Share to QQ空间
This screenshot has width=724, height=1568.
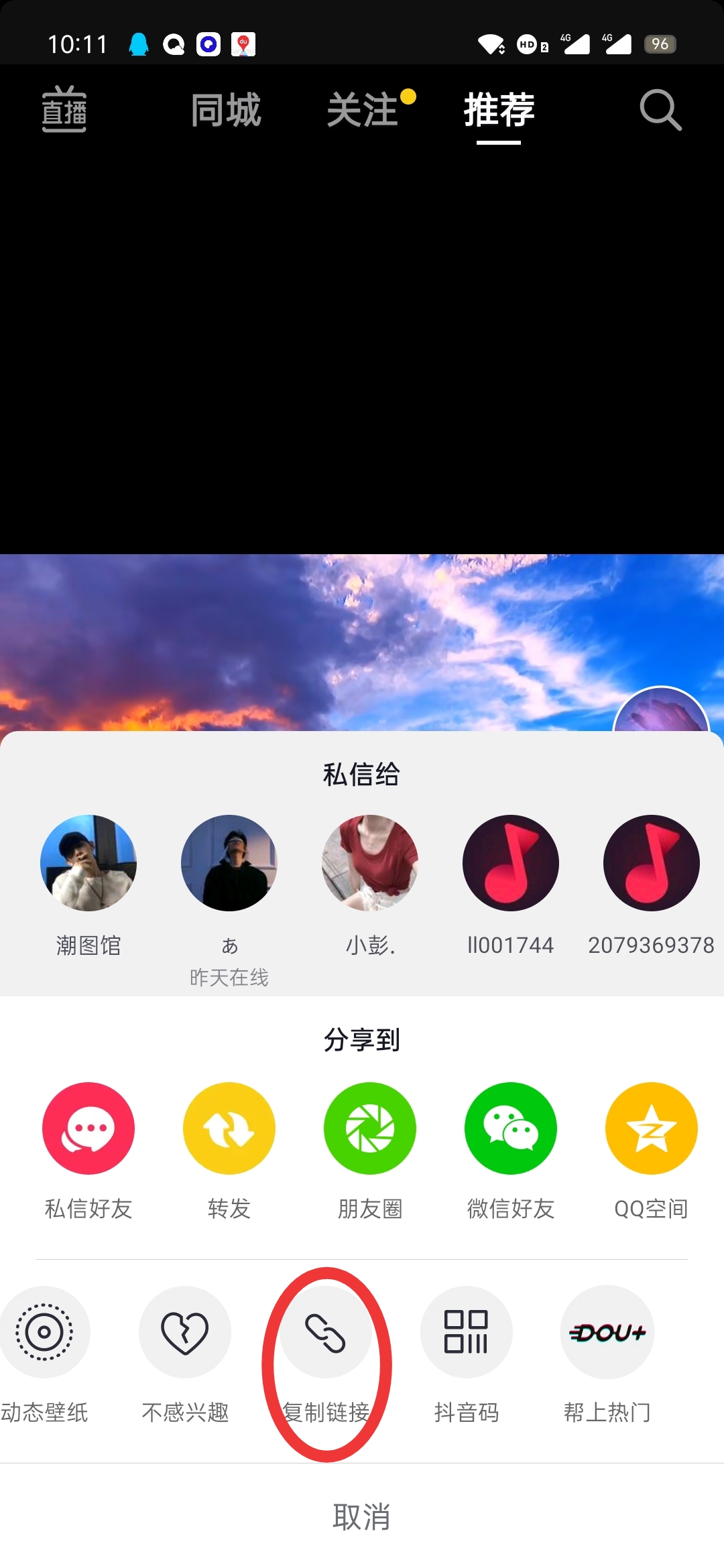[x=652, y=1128]
